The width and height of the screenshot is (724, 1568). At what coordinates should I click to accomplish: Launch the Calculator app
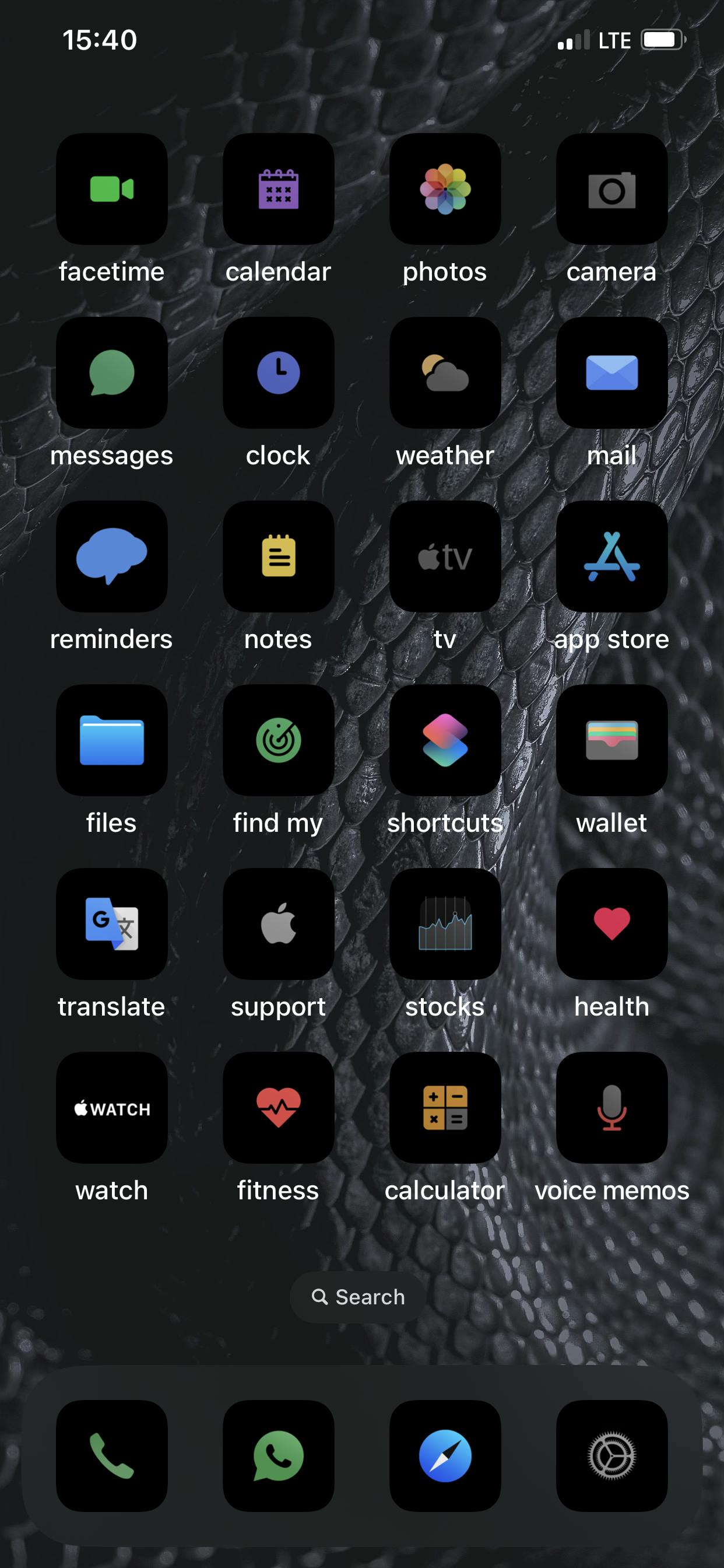click(x=445, y=1108)
